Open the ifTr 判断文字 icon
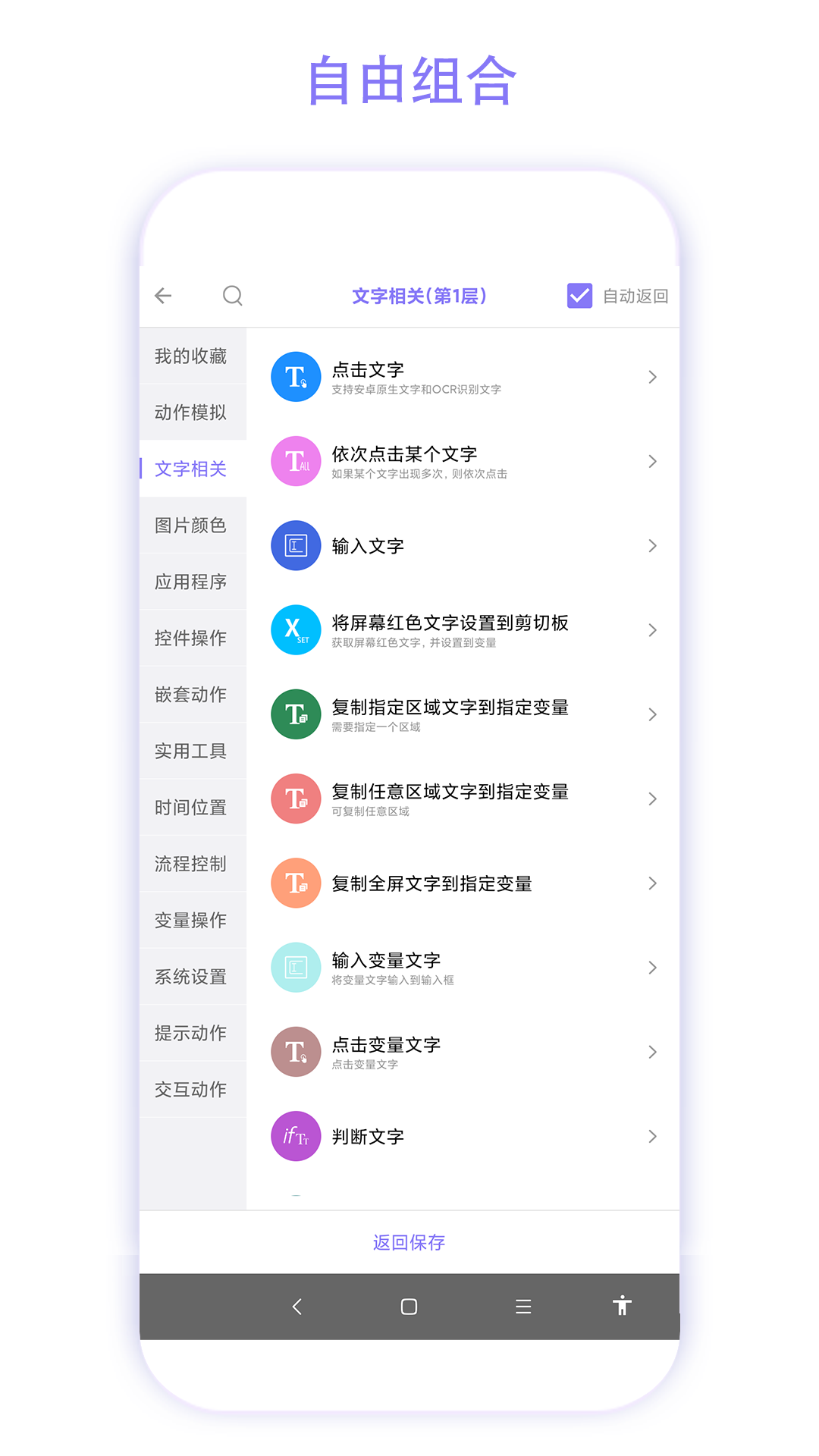 (x=296, y=1136)
